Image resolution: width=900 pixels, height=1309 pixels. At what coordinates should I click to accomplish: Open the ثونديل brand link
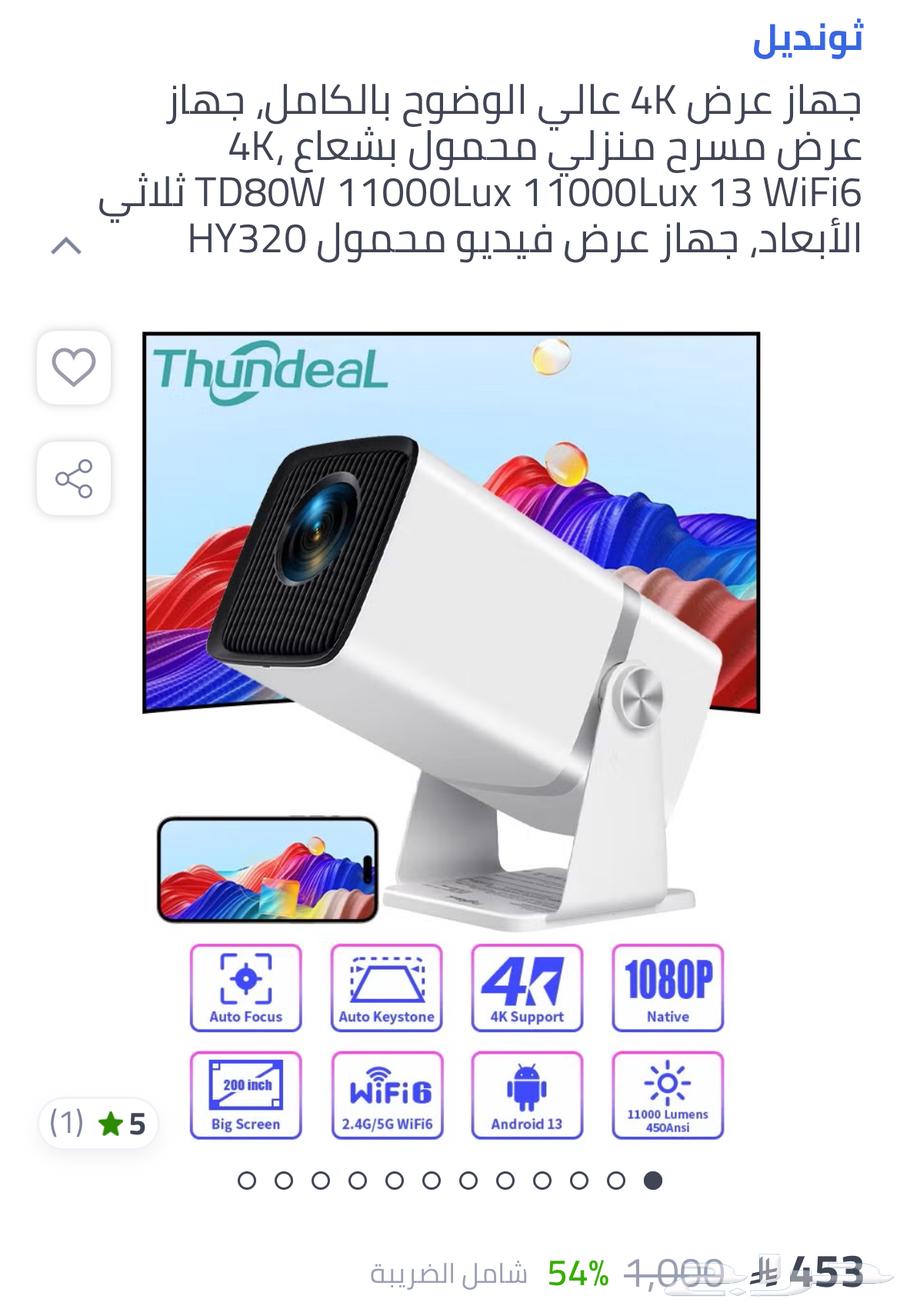tap(807, 38)
